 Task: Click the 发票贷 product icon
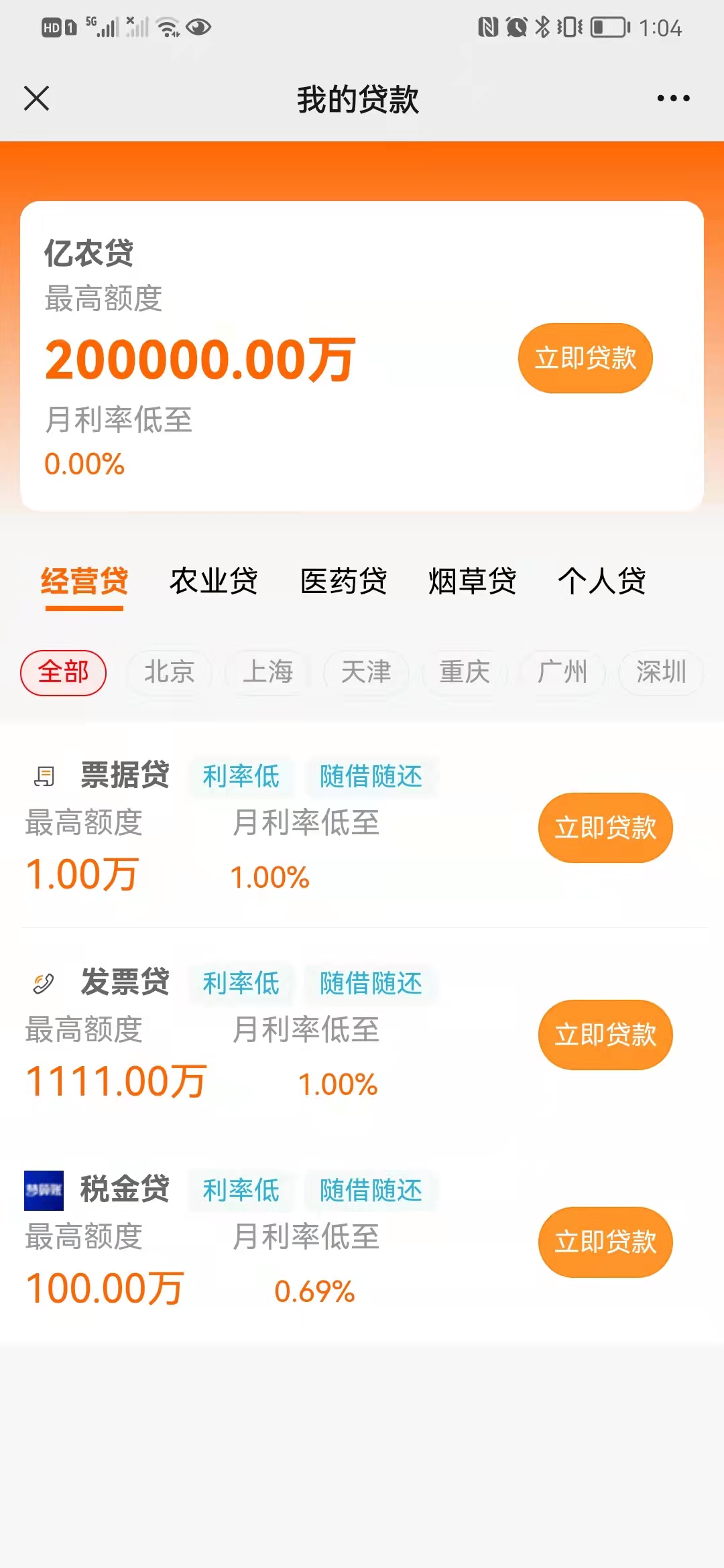[x=42, y=982]
